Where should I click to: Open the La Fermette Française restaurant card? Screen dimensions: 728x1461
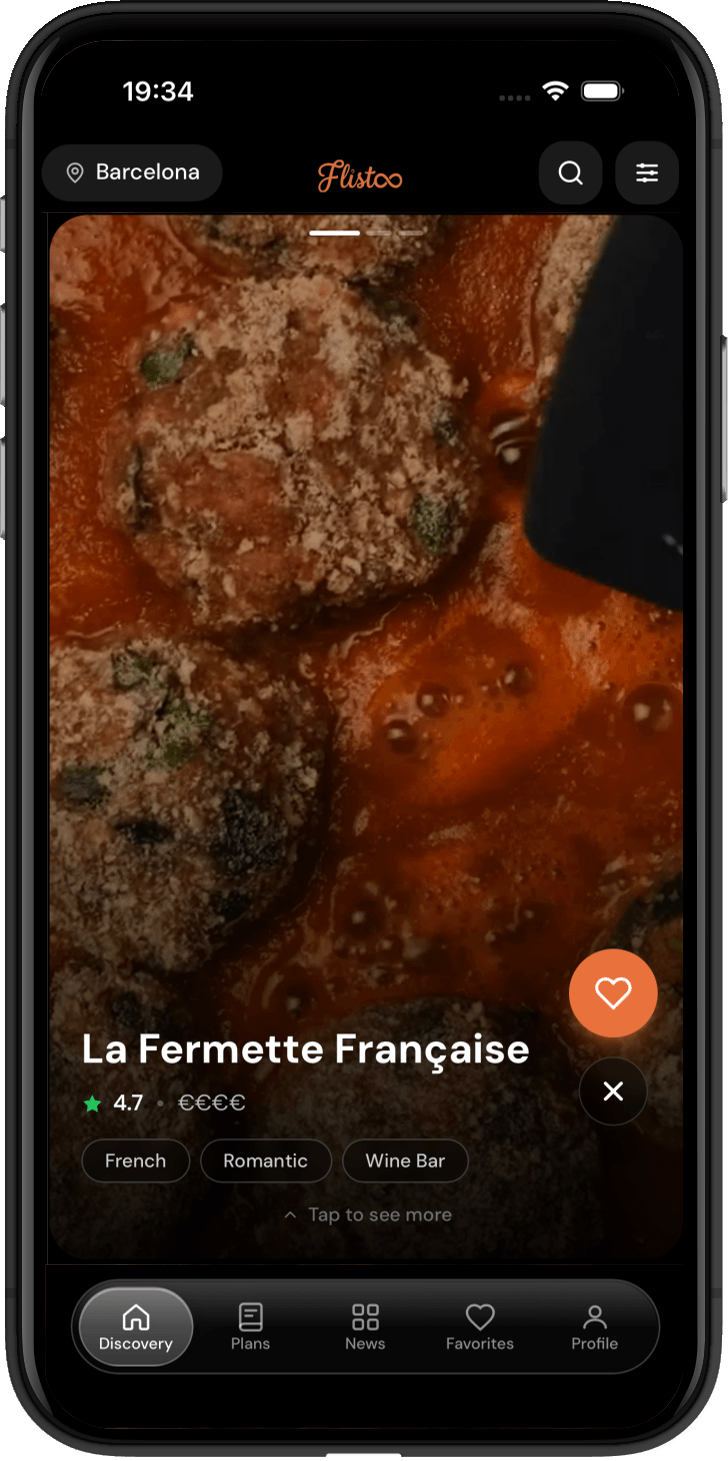pyautogui.click(x=305, y=1049)
